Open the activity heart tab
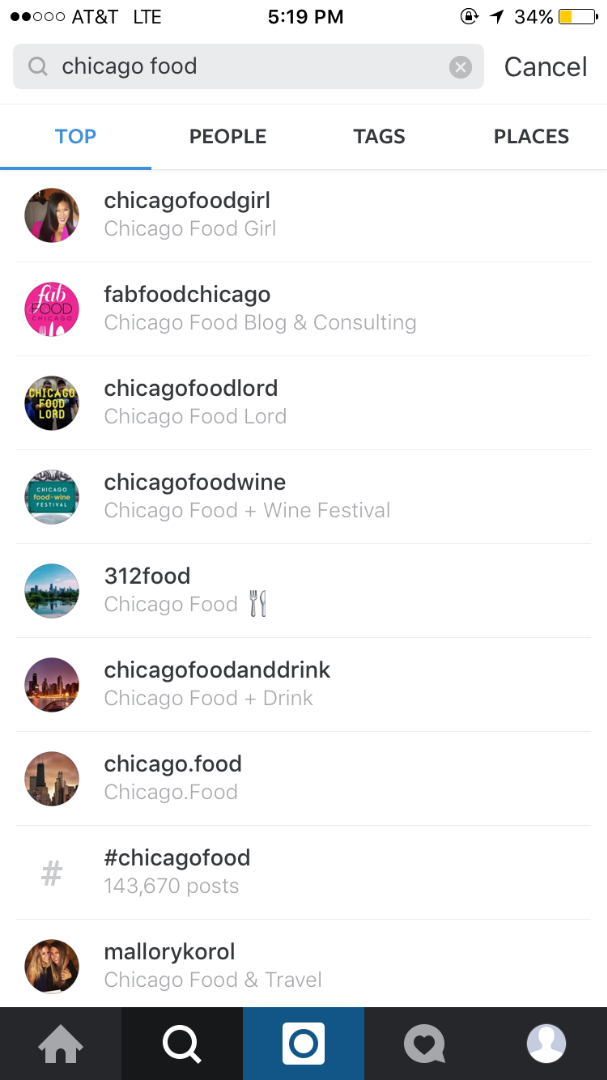Image resolution: width=607 pixels, height=1080 pixels. tap(424, 1044)
